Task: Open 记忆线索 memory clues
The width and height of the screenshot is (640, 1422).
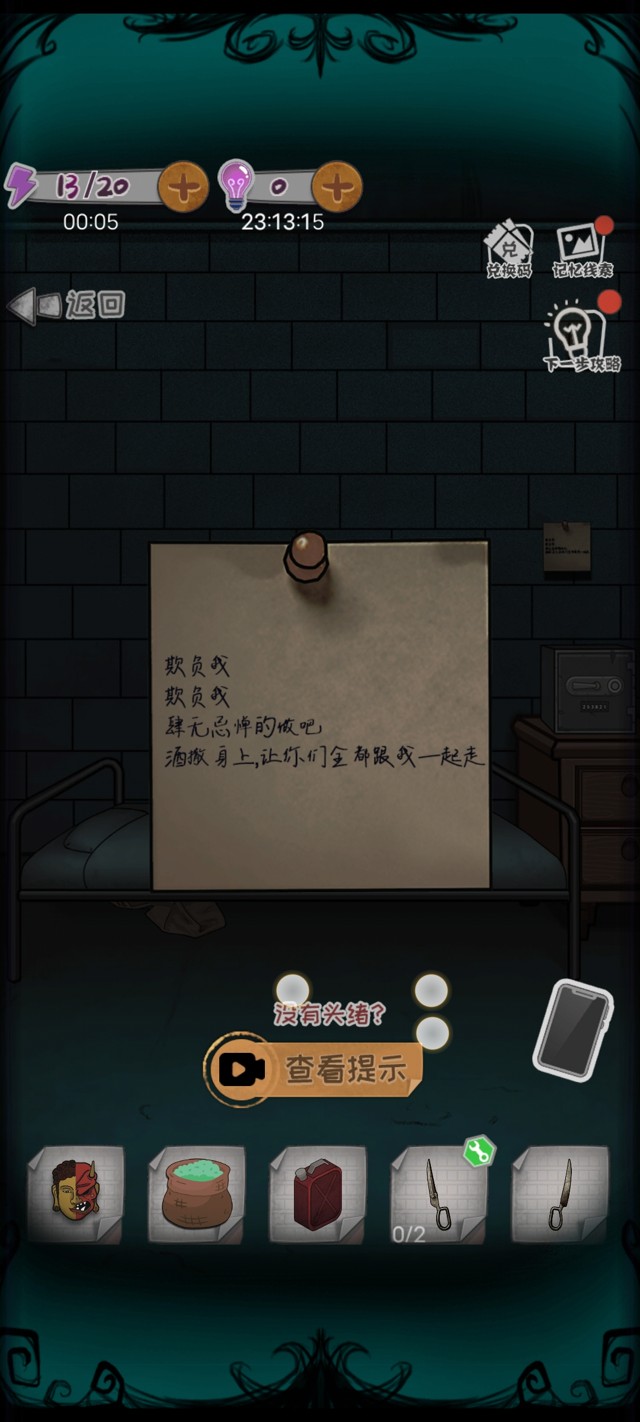Action: pos(582,250)
